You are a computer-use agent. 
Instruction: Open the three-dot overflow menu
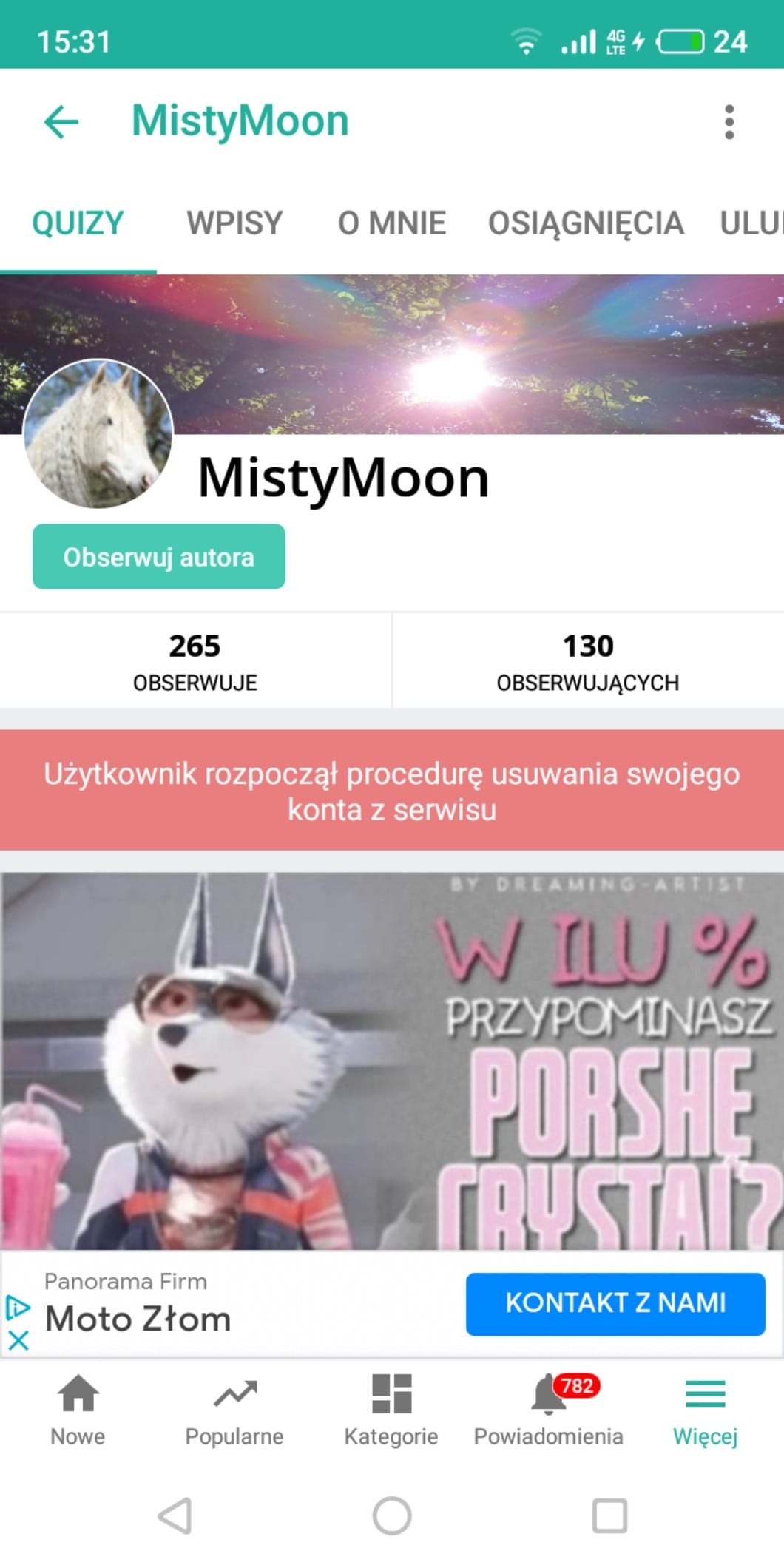click(729, 121)
